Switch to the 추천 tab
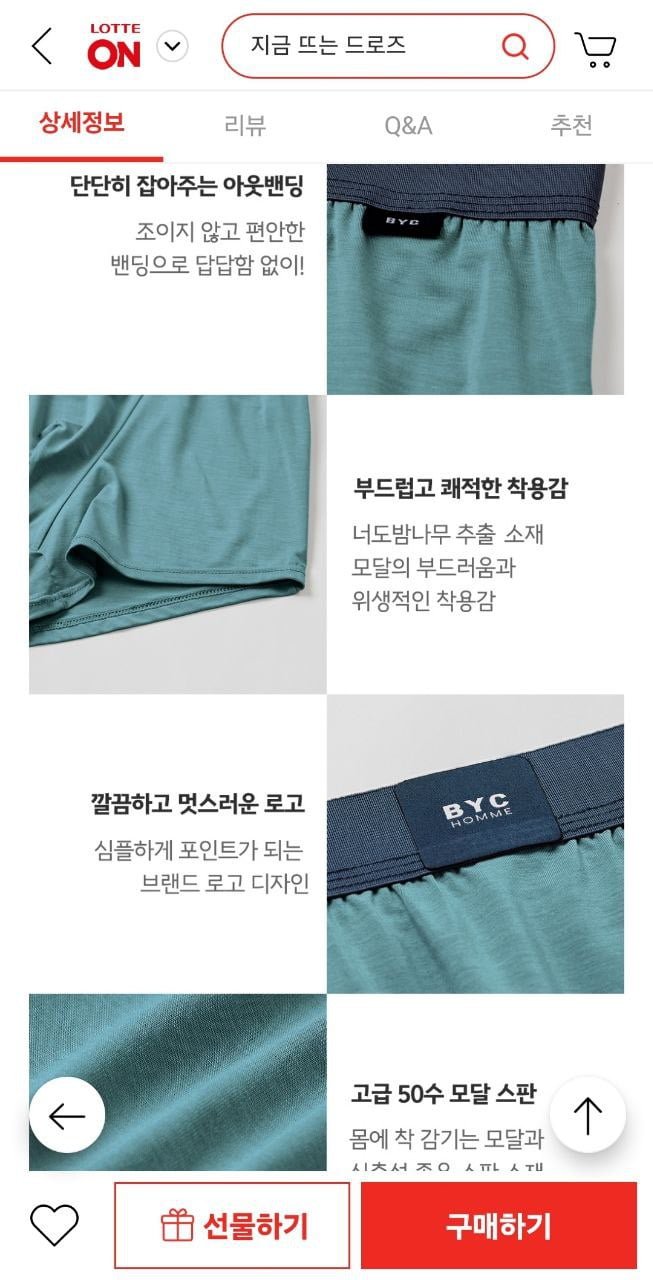 point(571,125)
